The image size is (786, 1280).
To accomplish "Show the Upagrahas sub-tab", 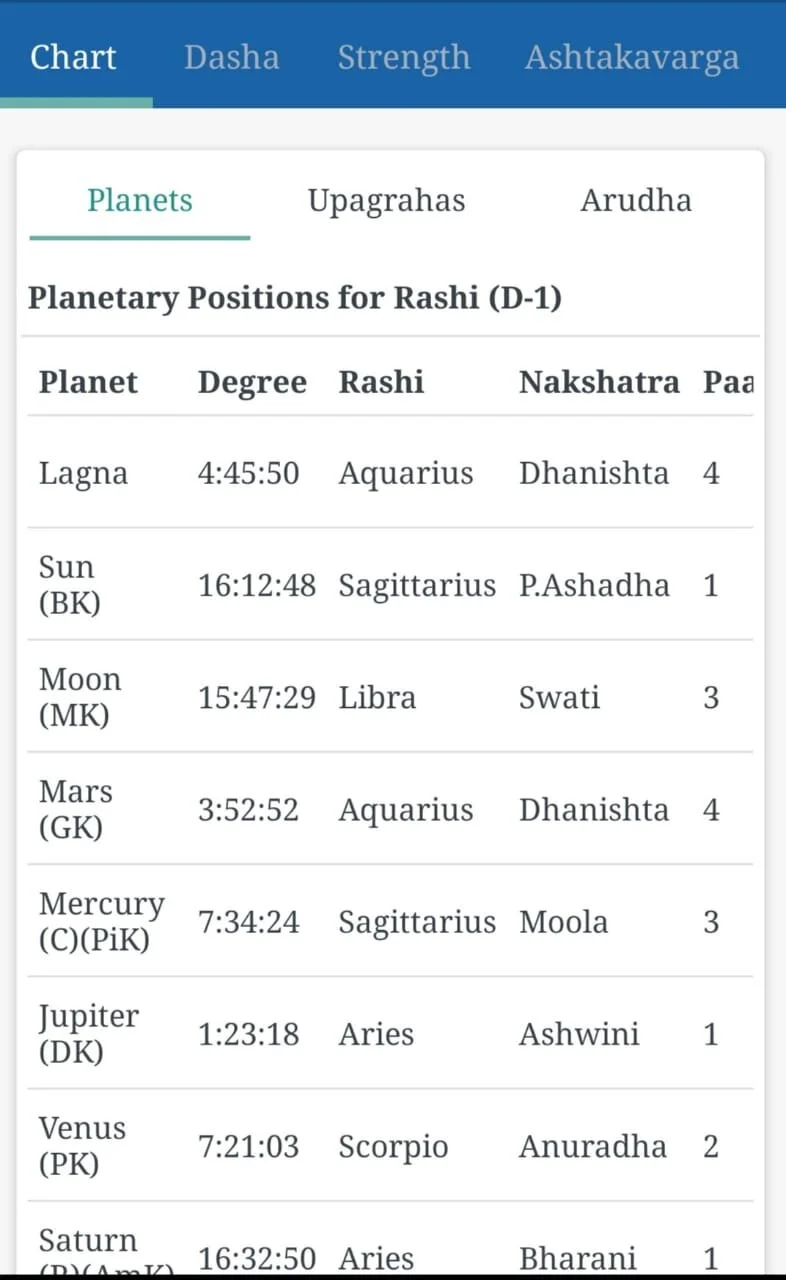I will (x=386, y=200).
